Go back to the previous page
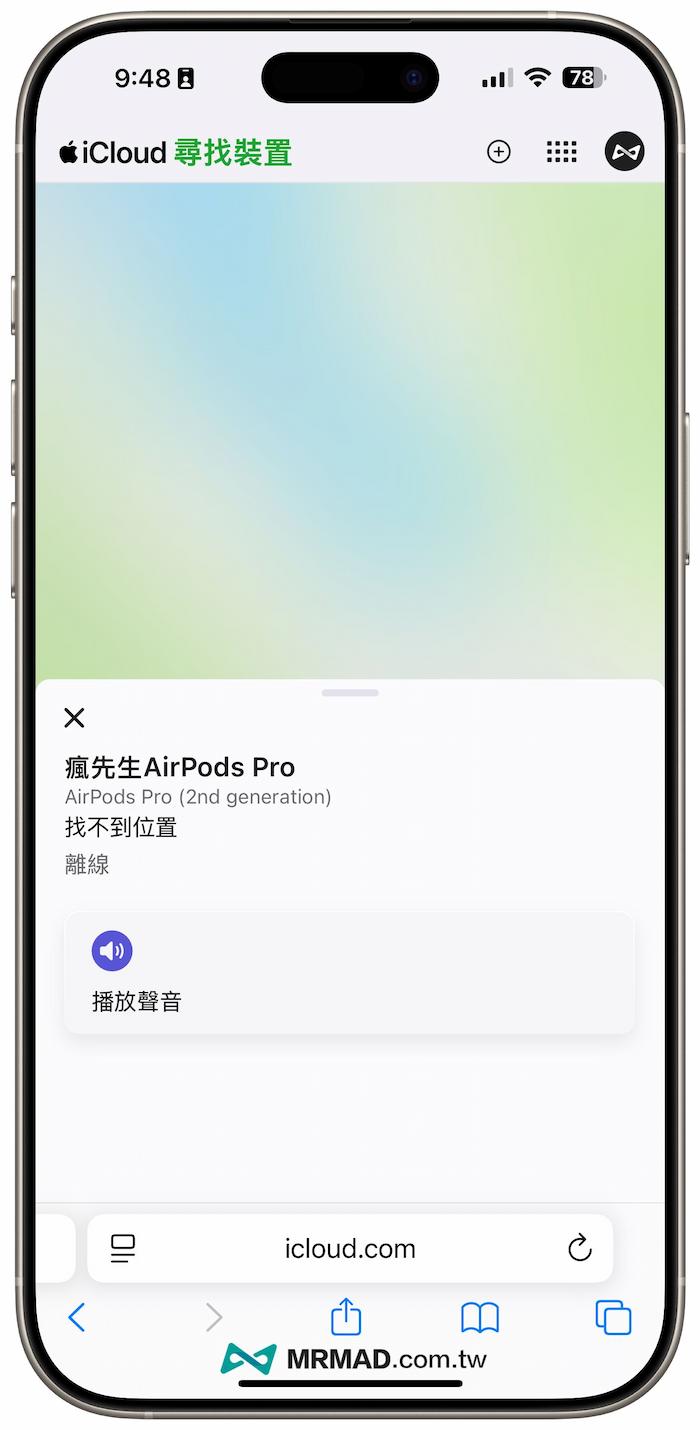700x1430 pixels. click(77, 1318)
